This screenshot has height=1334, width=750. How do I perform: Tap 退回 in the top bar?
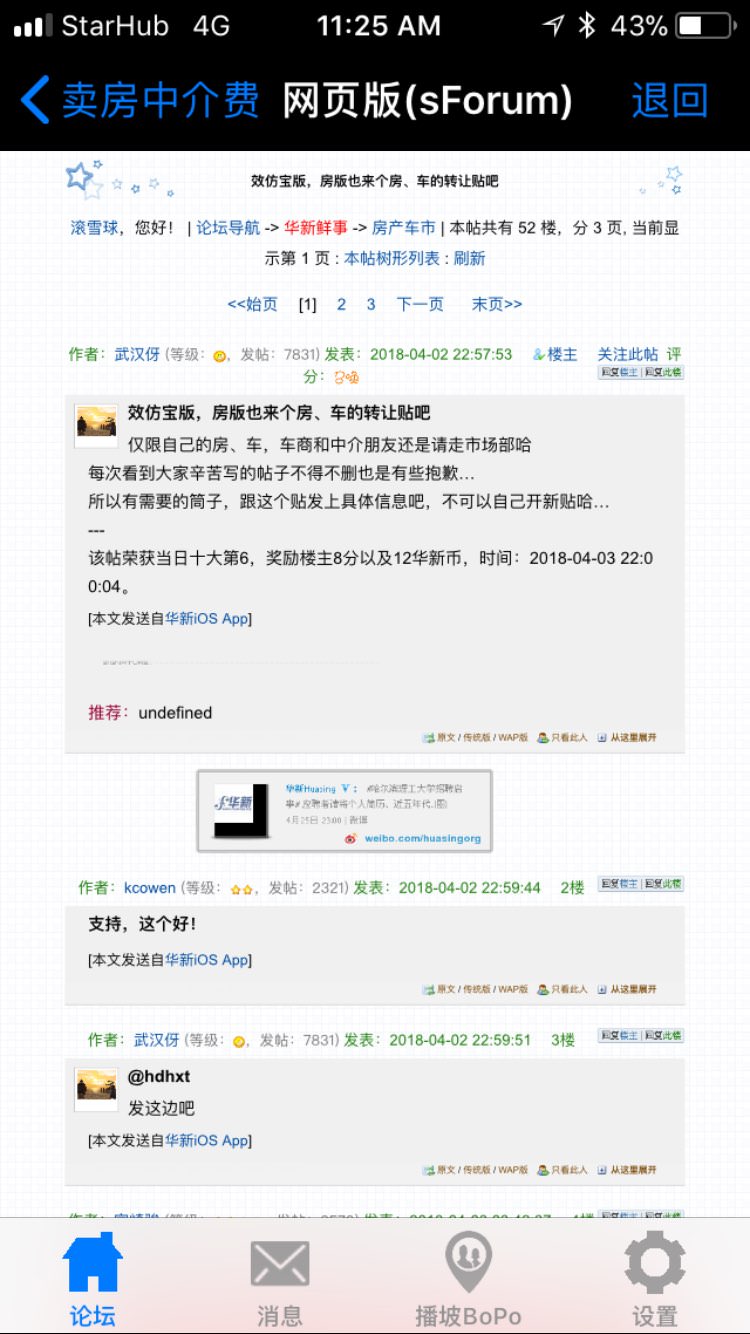pyautogui.click(x=669, y=101)
